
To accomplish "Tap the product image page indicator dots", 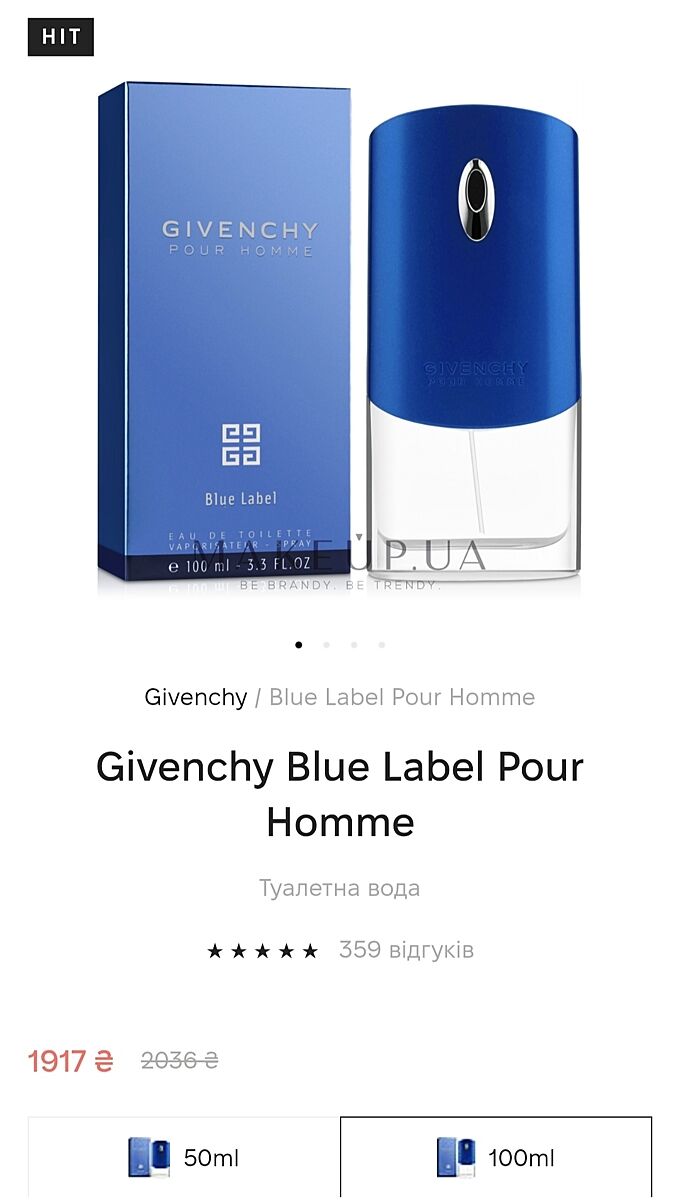I will click(340, 645).
